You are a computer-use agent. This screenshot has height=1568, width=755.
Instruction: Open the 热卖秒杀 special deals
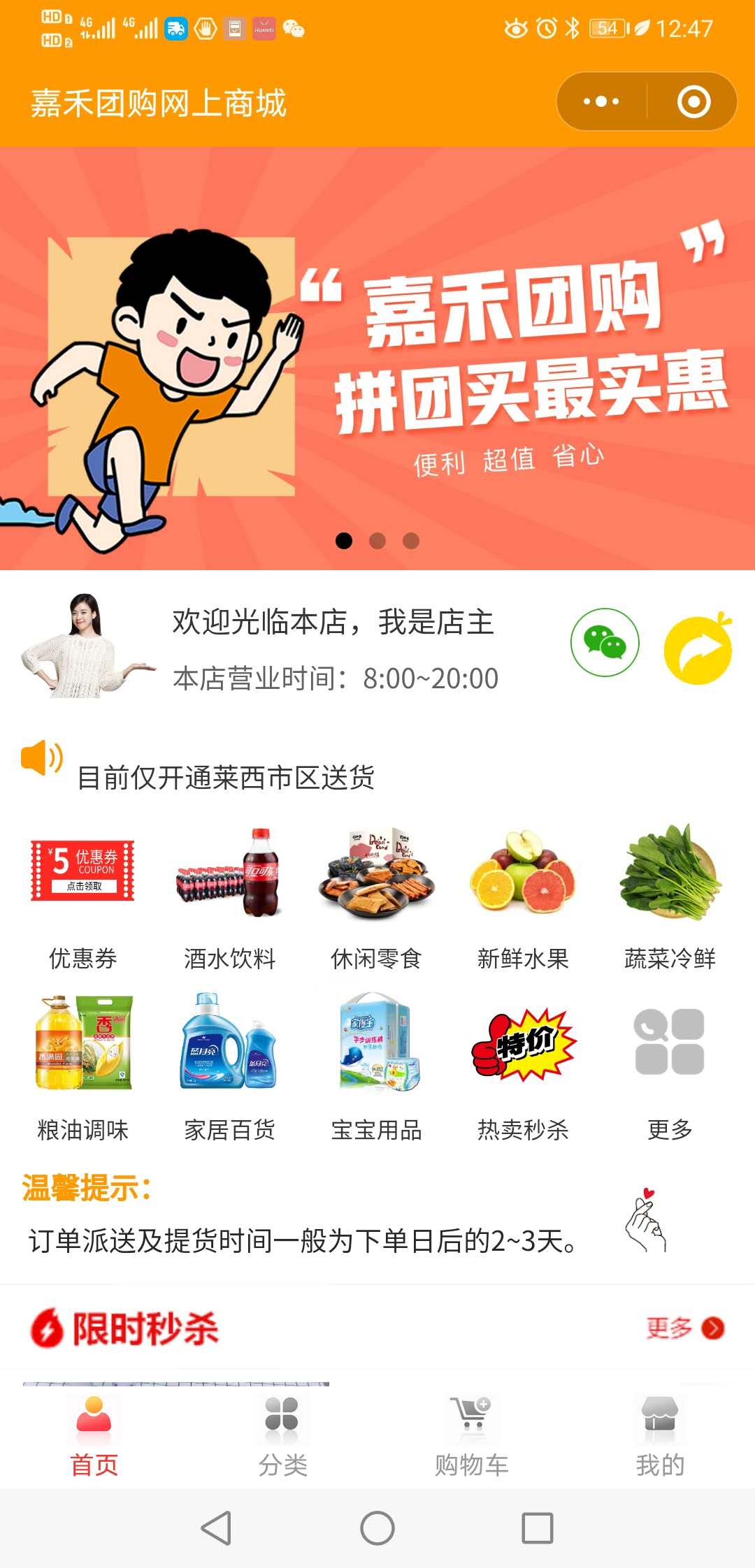tap(524, 1068)
